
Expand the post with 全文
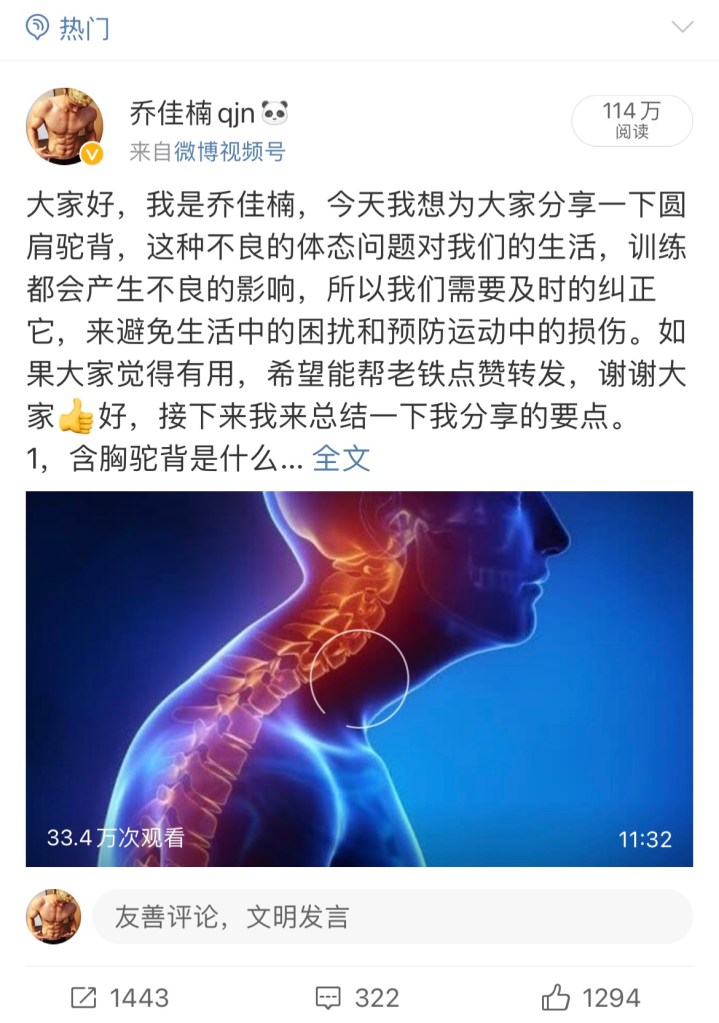[341, 458]
